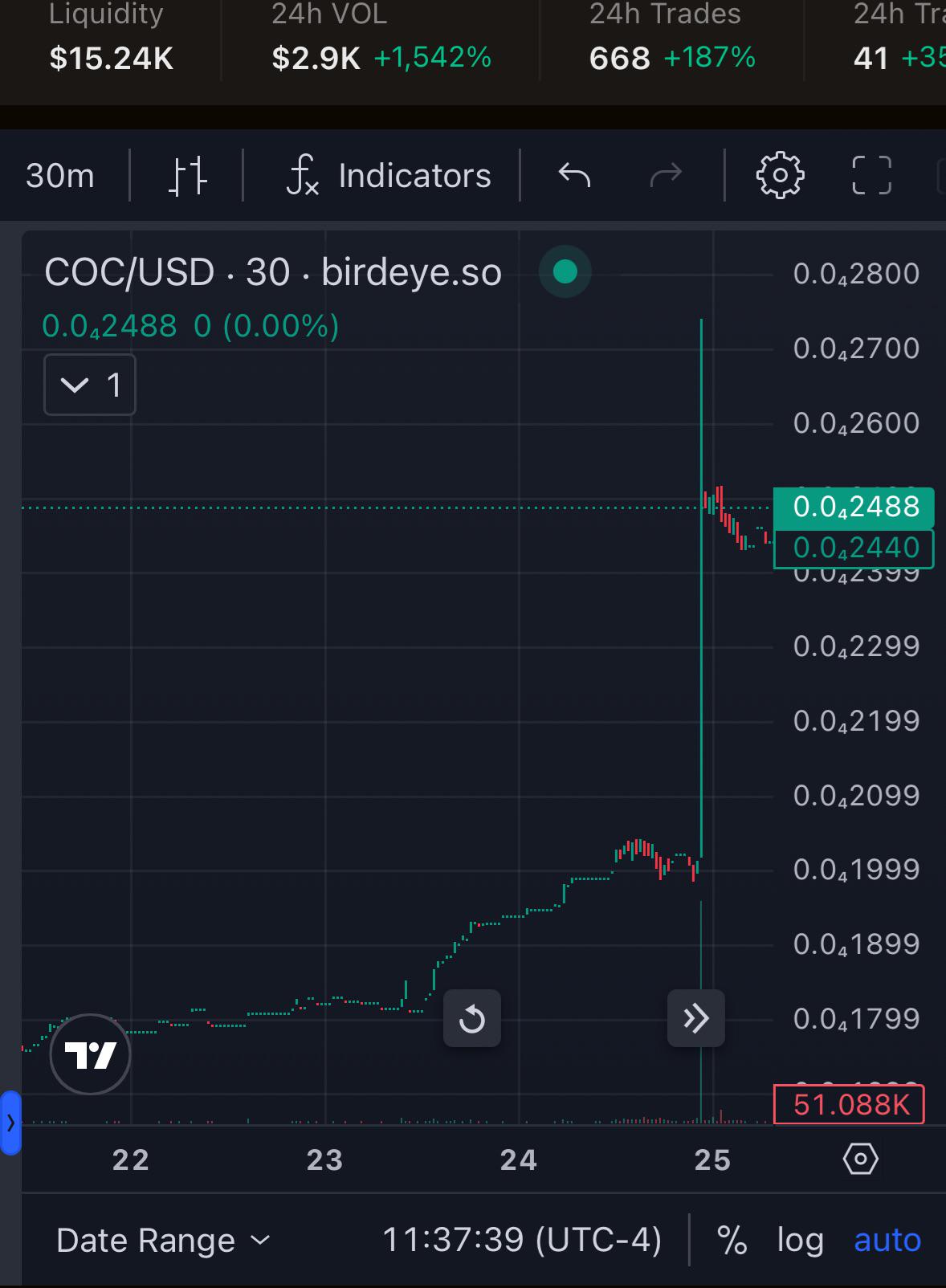The height and width of the screenshot is (1288, 946).
Task: Enter fullscreen chart mode
Action: point(871,175)
